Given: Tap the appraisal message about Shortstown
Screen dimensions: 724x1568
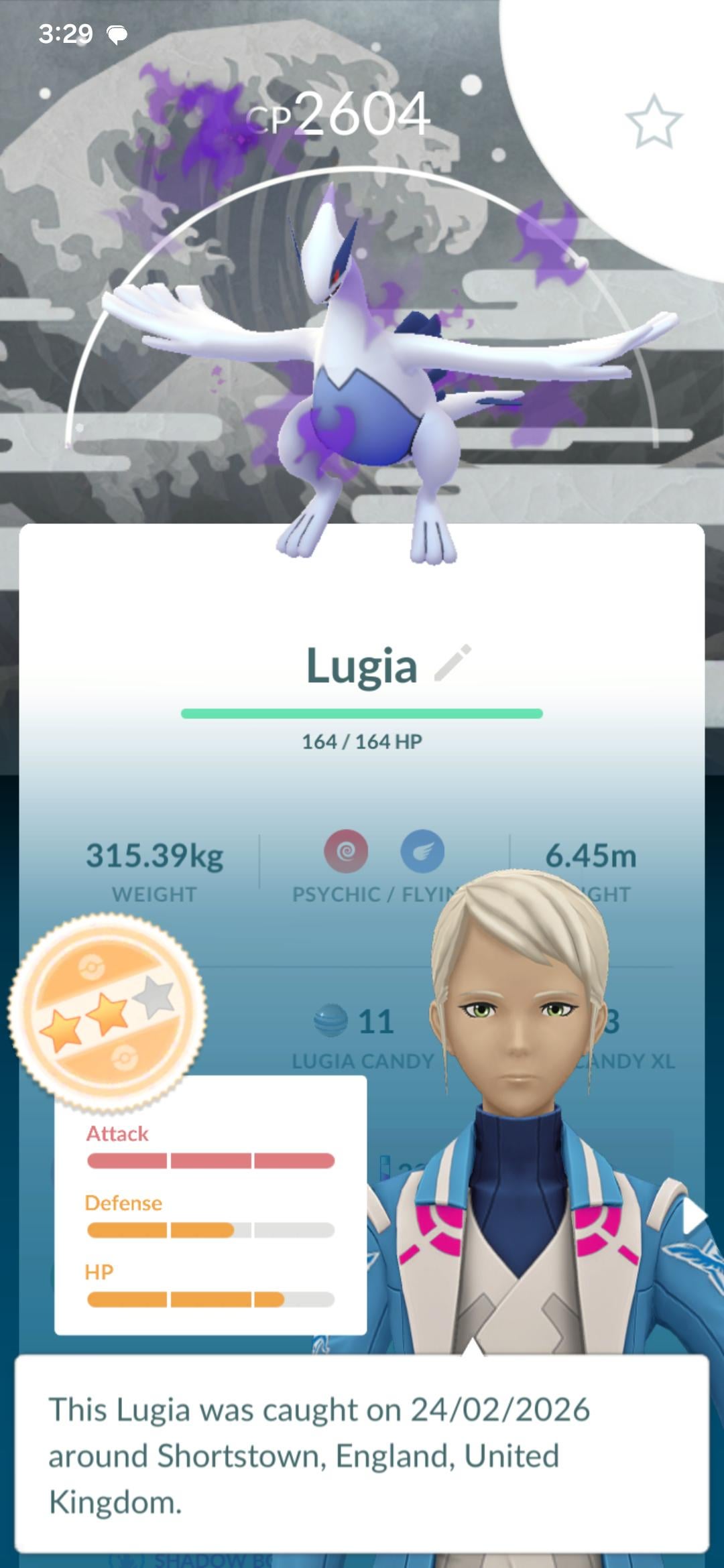Looking at the screenshot, I should click(362, 1455).
